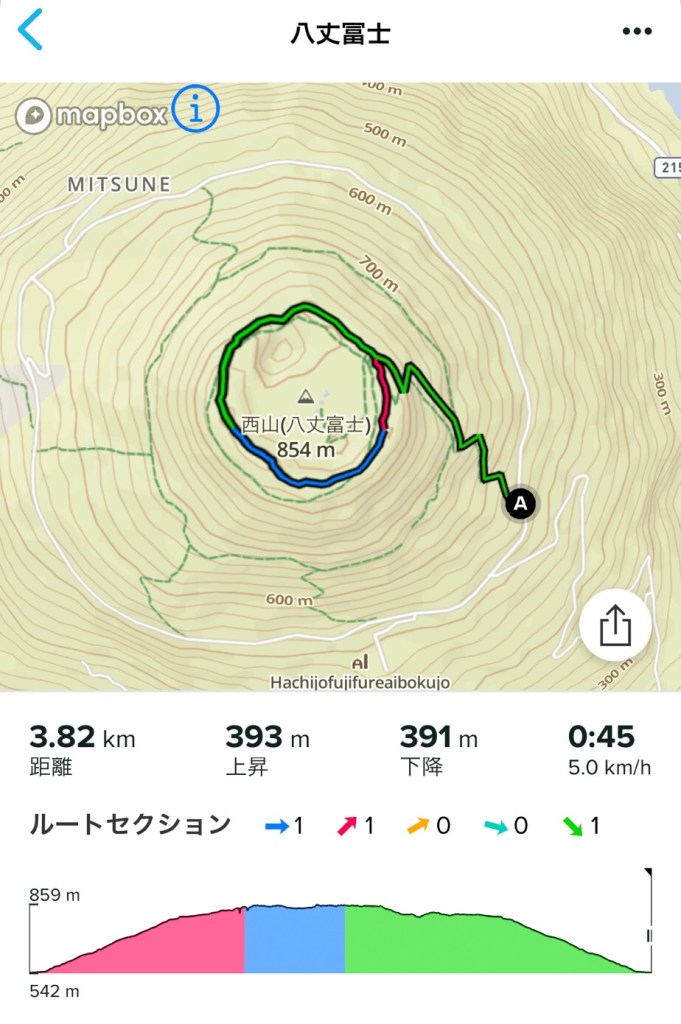
Task: Go back from the 八丈富士 route screen
Action: pyautogui.click(x=30, y=31)
